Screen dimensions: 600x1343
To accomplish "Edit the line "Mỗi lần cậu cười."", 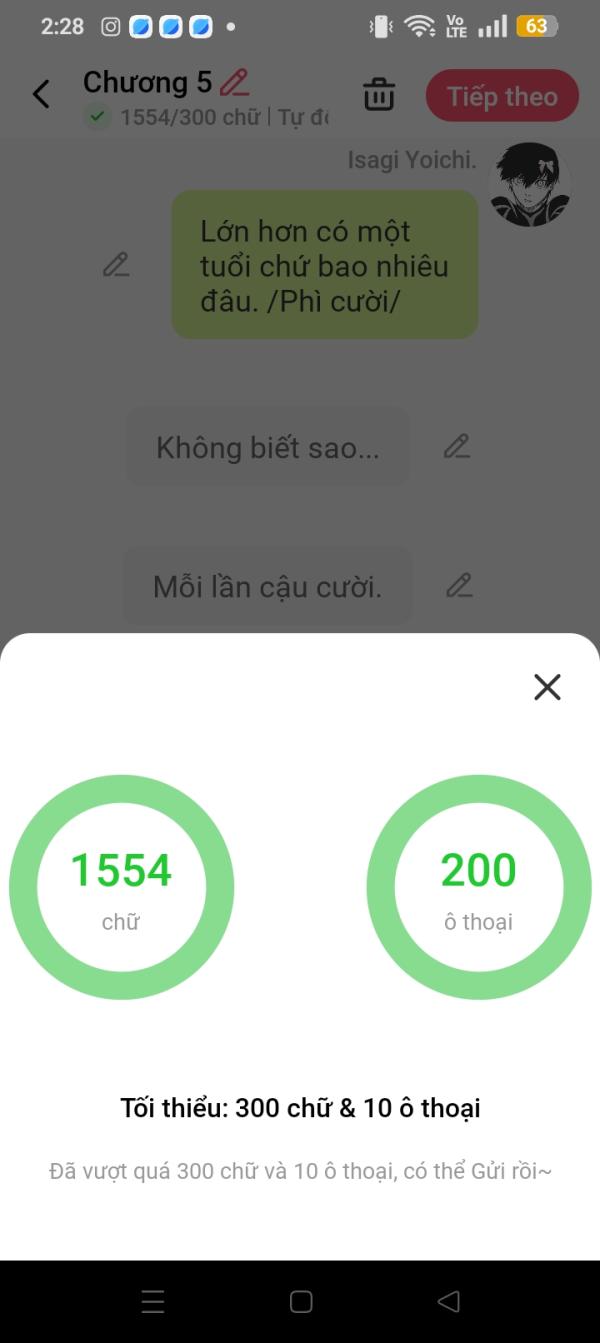I will (x=459, y=585).
